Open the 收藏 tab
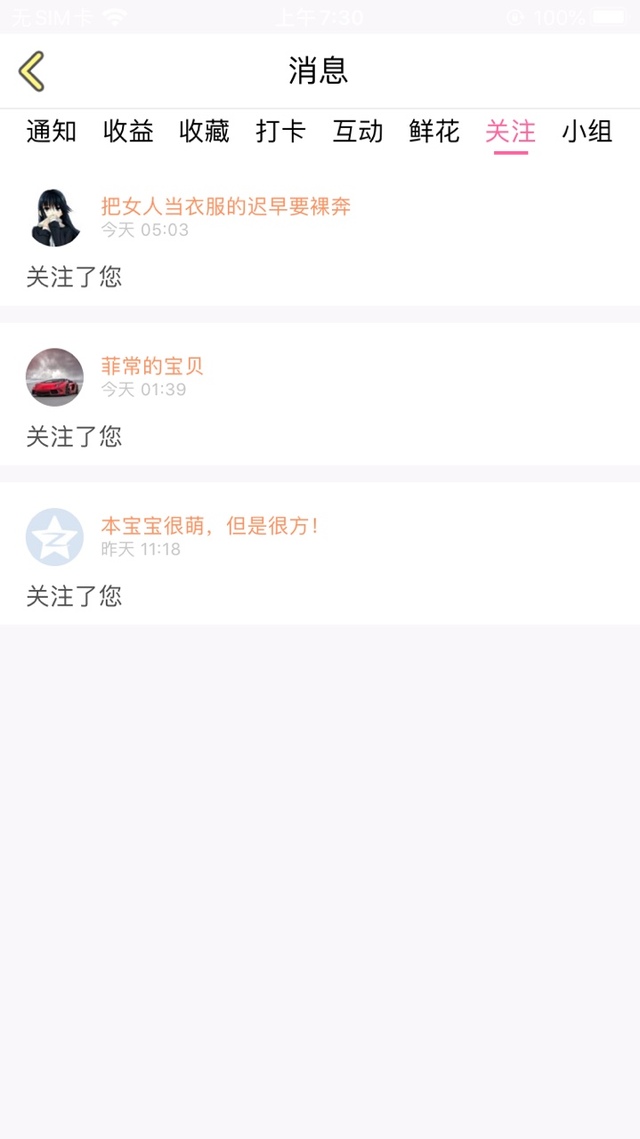Viewport: 640px width, 1139px height. (204, 131)
